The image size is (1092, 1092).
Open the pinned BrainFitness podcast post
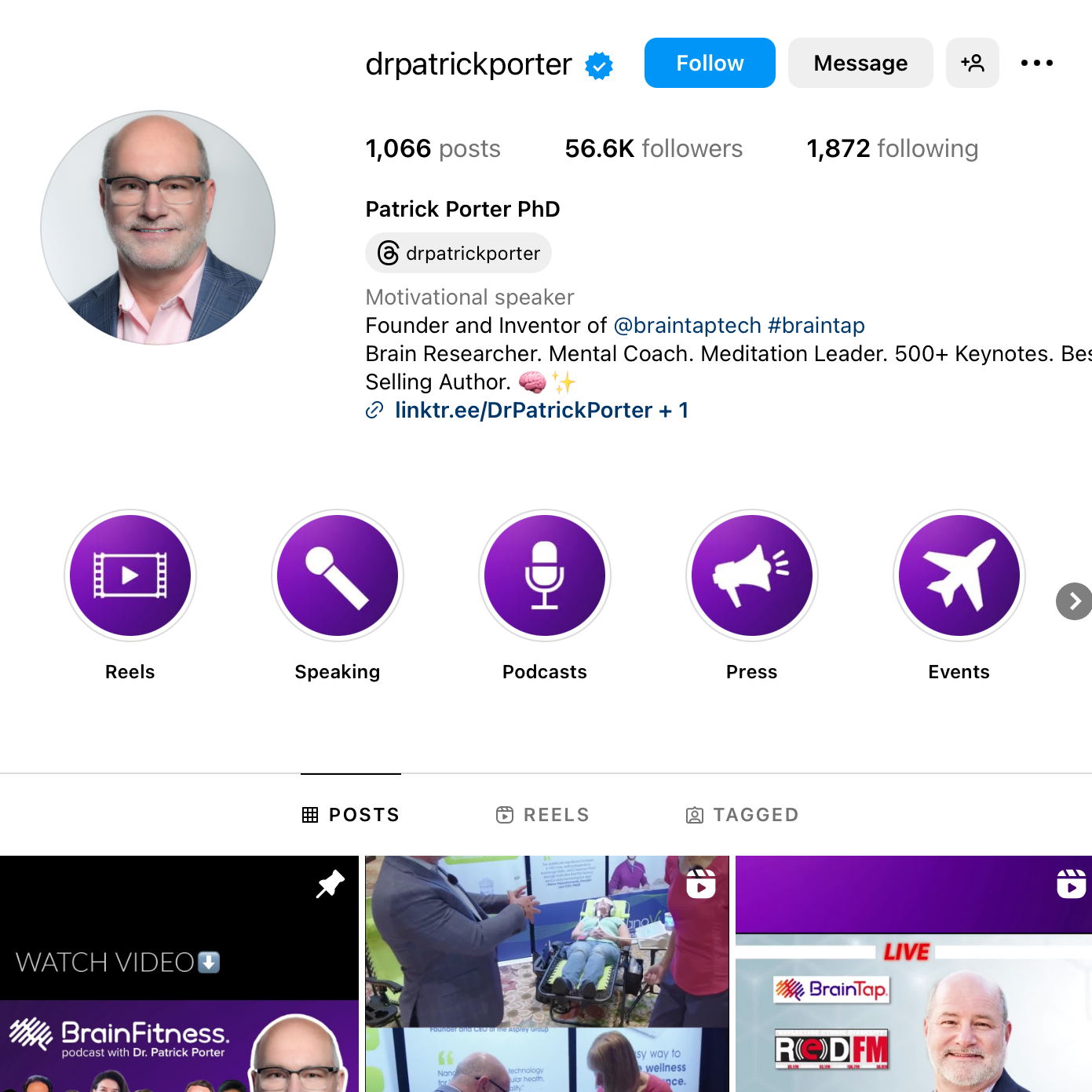(x=179, y=973)
